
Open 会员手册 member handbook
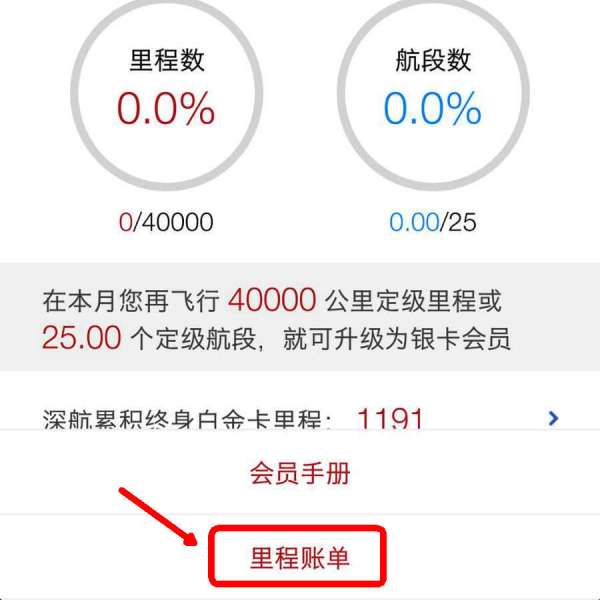pyautogui.click(x=299, y=473)
